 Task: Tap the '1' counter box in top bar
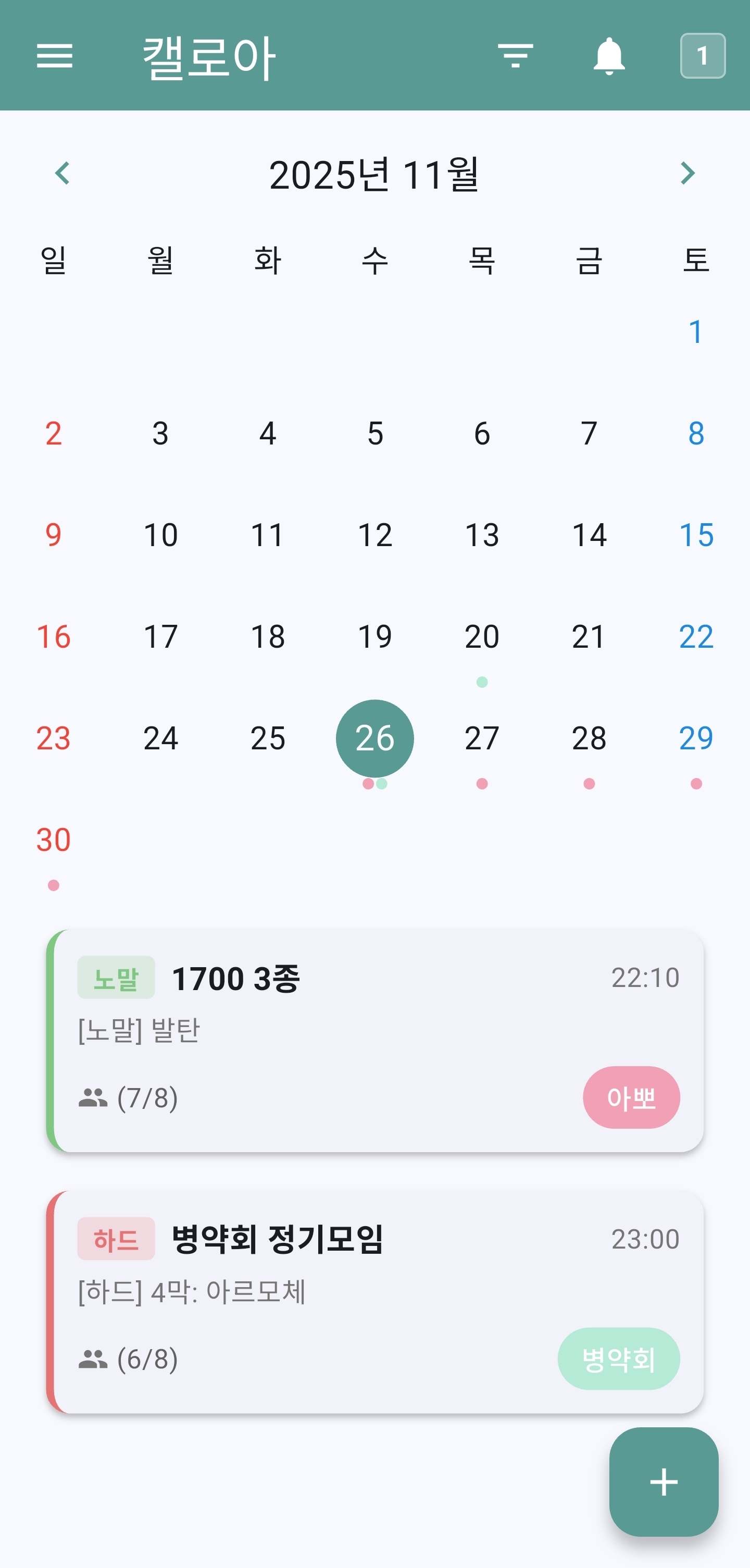click(x=703, y=55)
